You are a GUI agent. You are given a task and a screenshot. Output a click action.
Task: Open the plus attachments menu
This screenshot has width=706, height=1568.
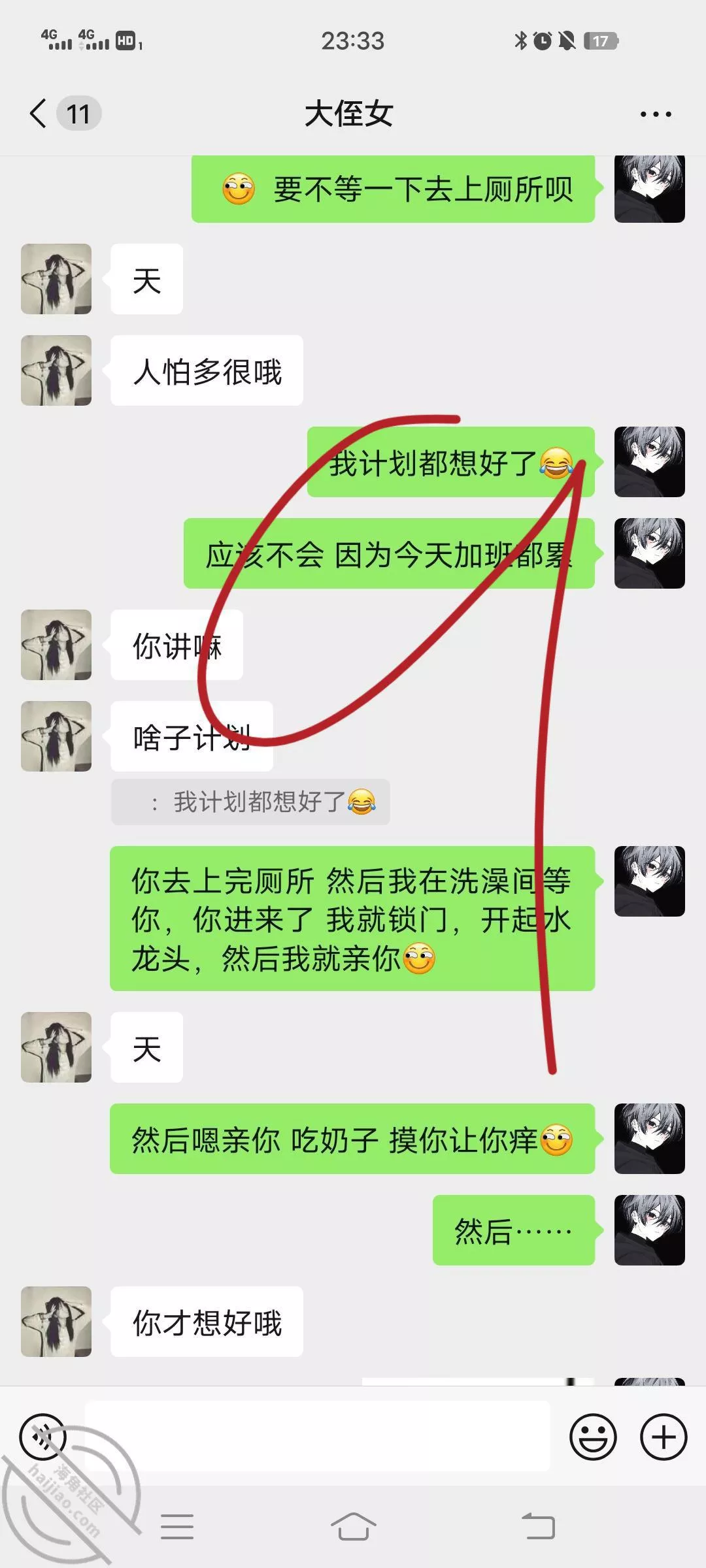[664, 1437]
